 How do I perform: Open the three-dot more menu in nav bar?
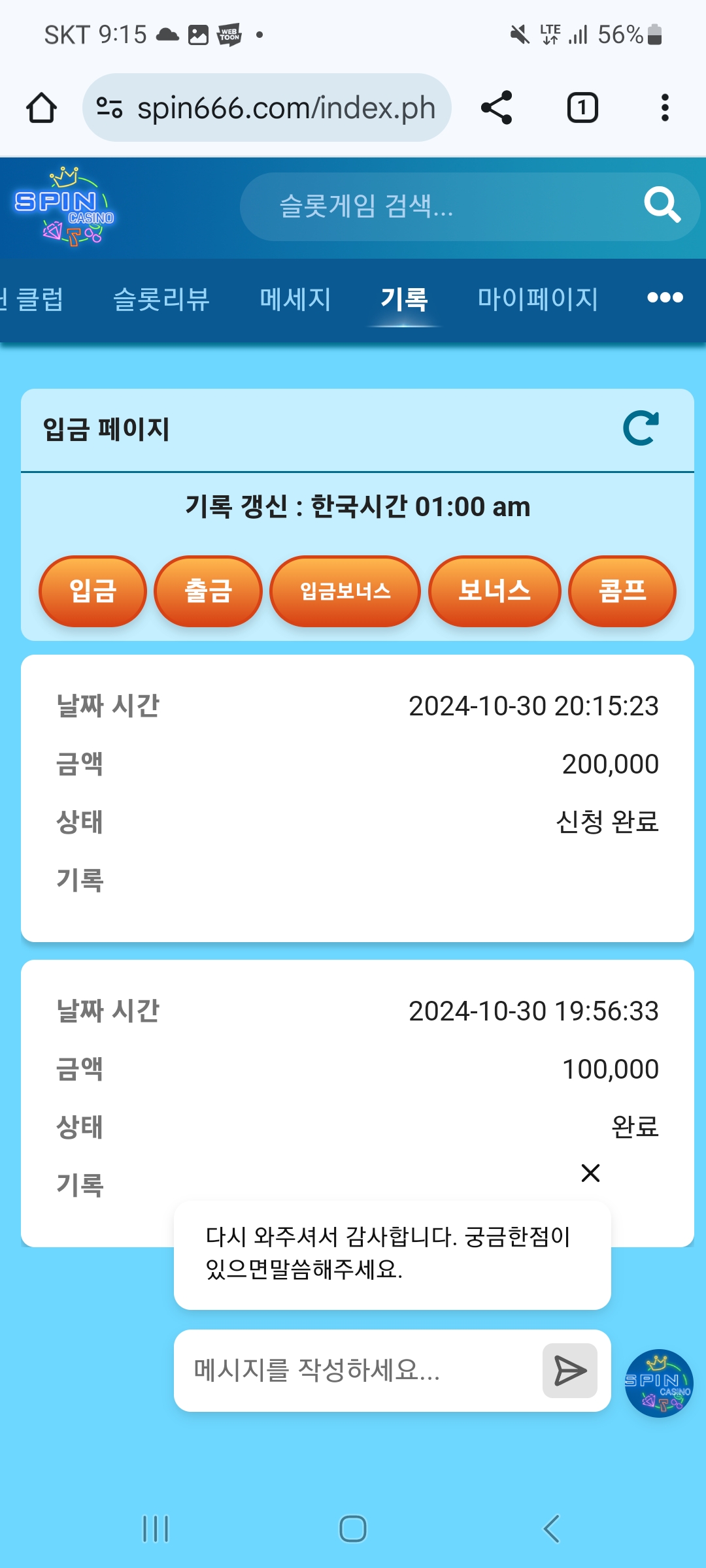pos(665,298)
